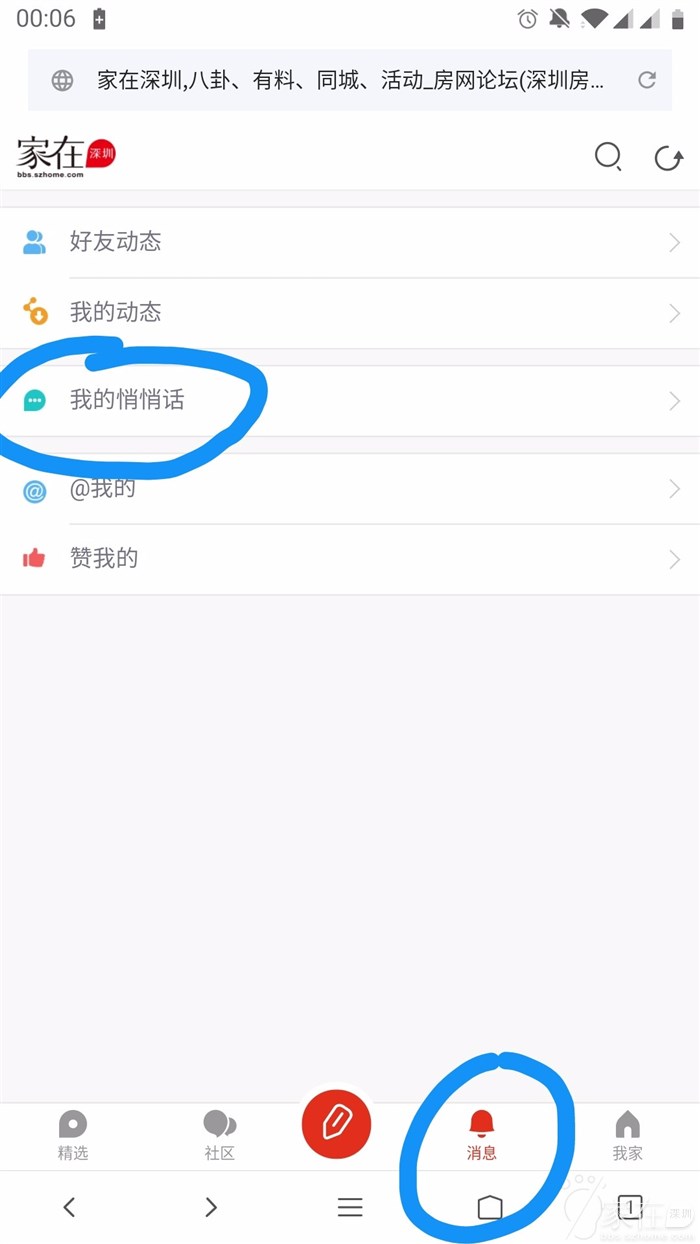View @我的 mentions
This screenshot has height=1244, width=700.
coord(350,490)
